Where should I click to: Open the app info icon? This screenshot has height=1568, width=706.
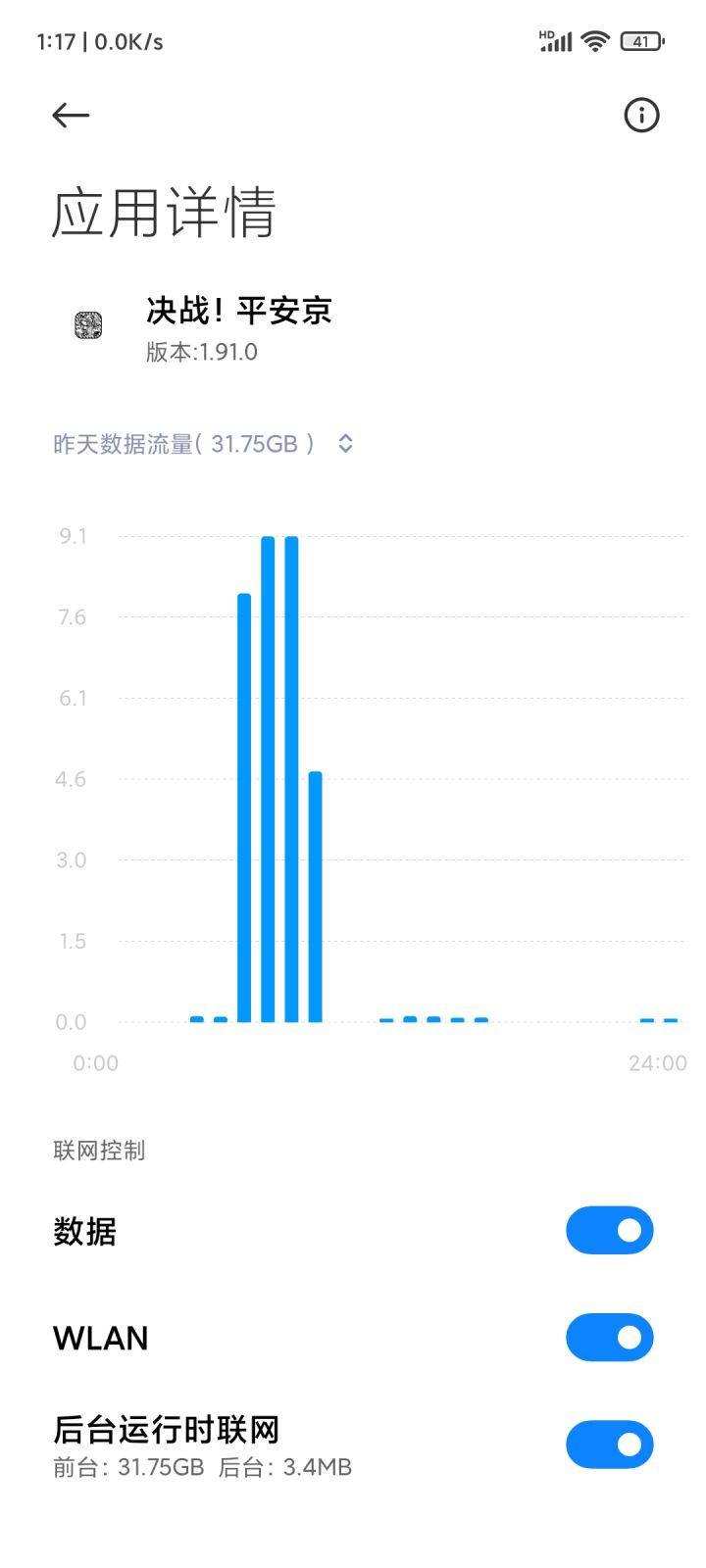click(x=641, y=116)
